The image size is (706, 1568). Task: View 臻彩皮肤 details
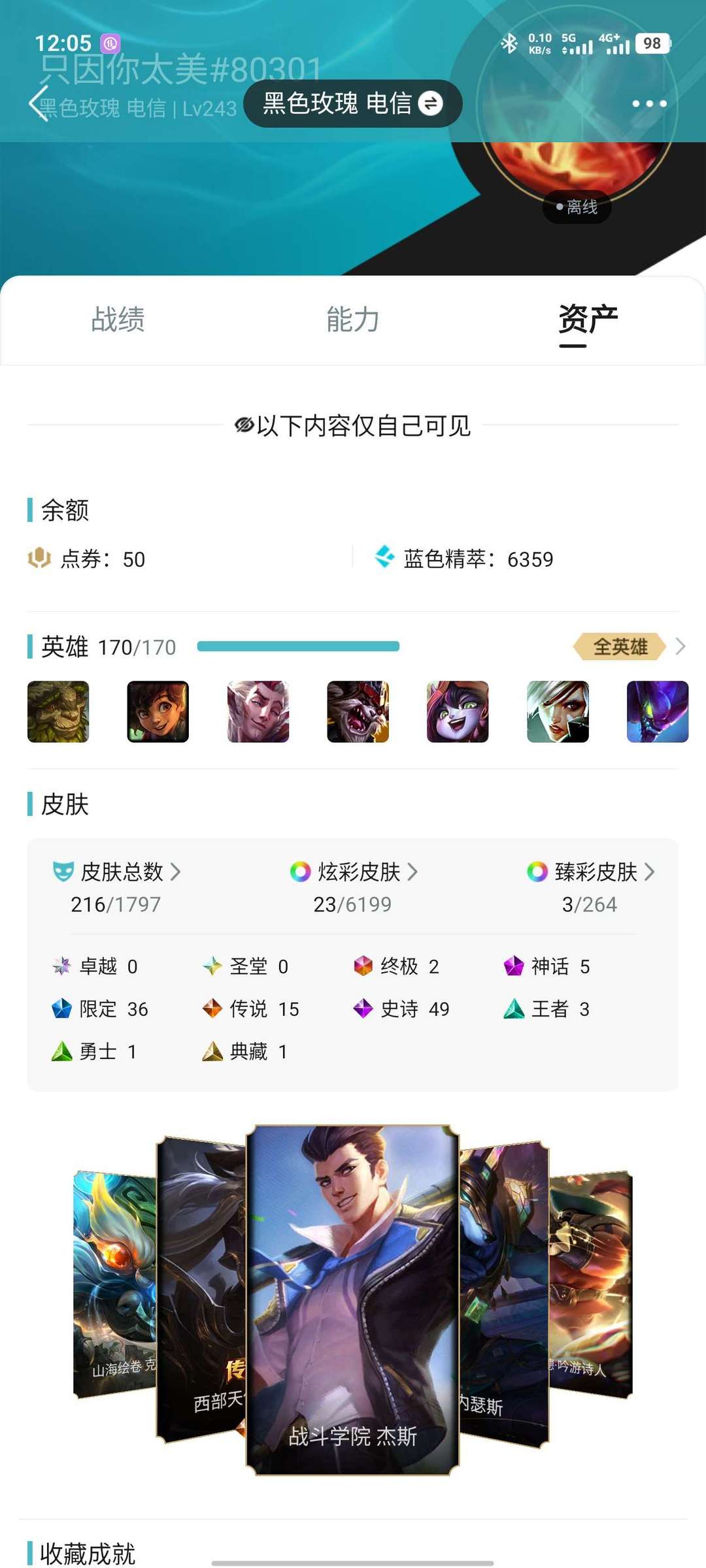[x=590, y=872]
